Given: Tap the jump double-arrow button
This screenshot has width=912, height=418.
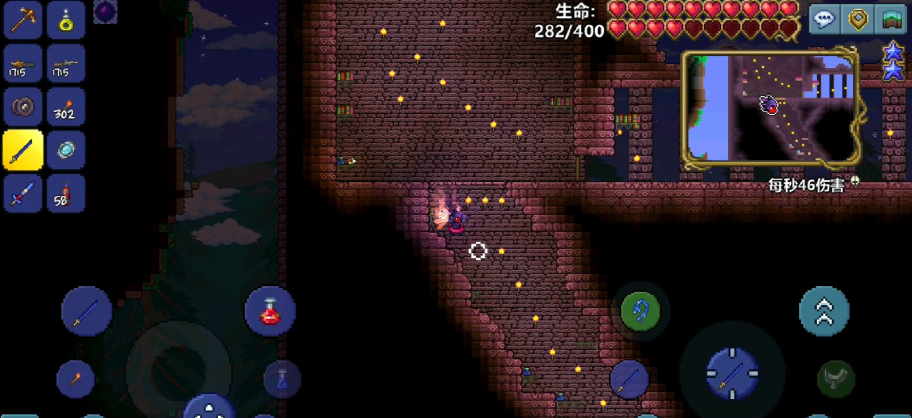Looking at the screenshot, I should tap(824, 311).
